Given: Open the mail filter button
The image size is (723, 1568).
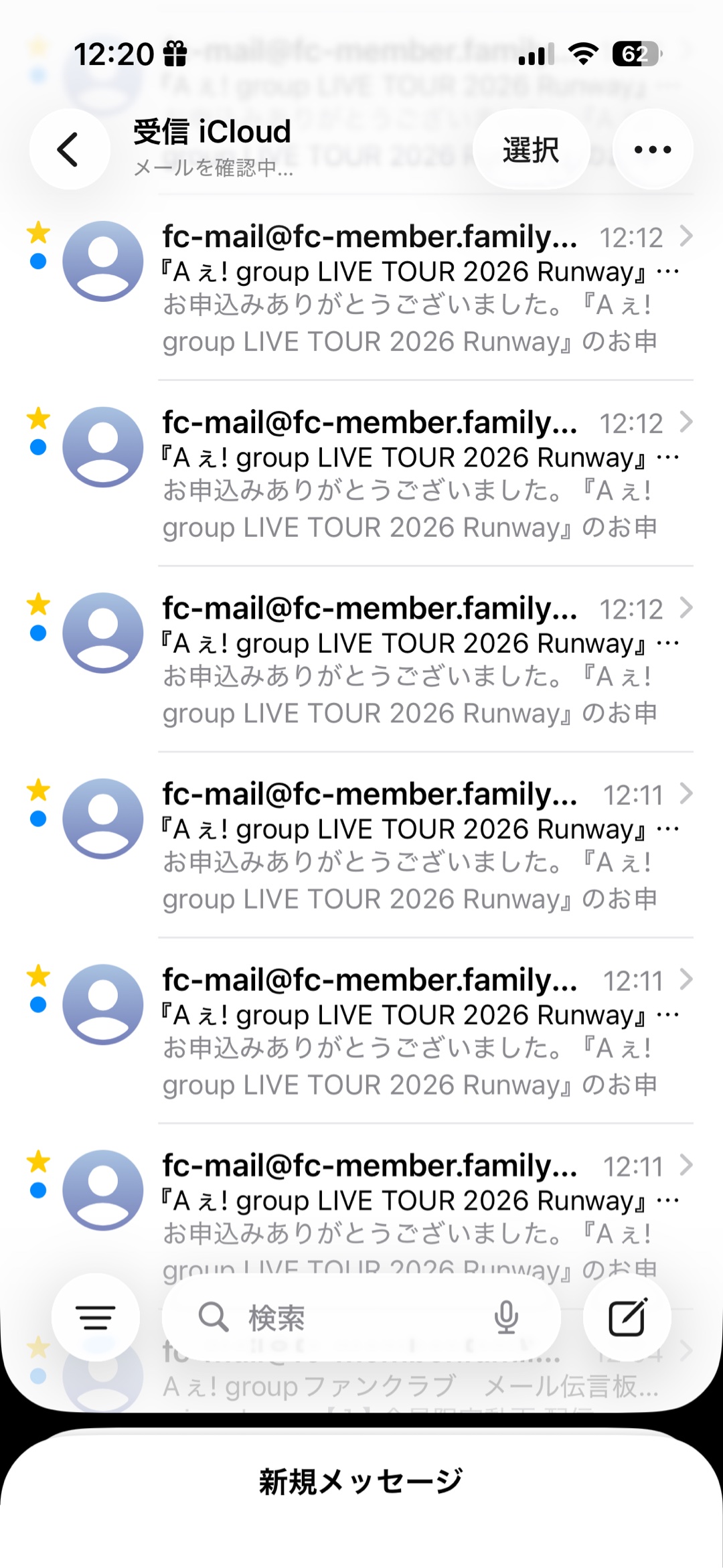Looking at the screenshot, I should tap(96, 1318).
